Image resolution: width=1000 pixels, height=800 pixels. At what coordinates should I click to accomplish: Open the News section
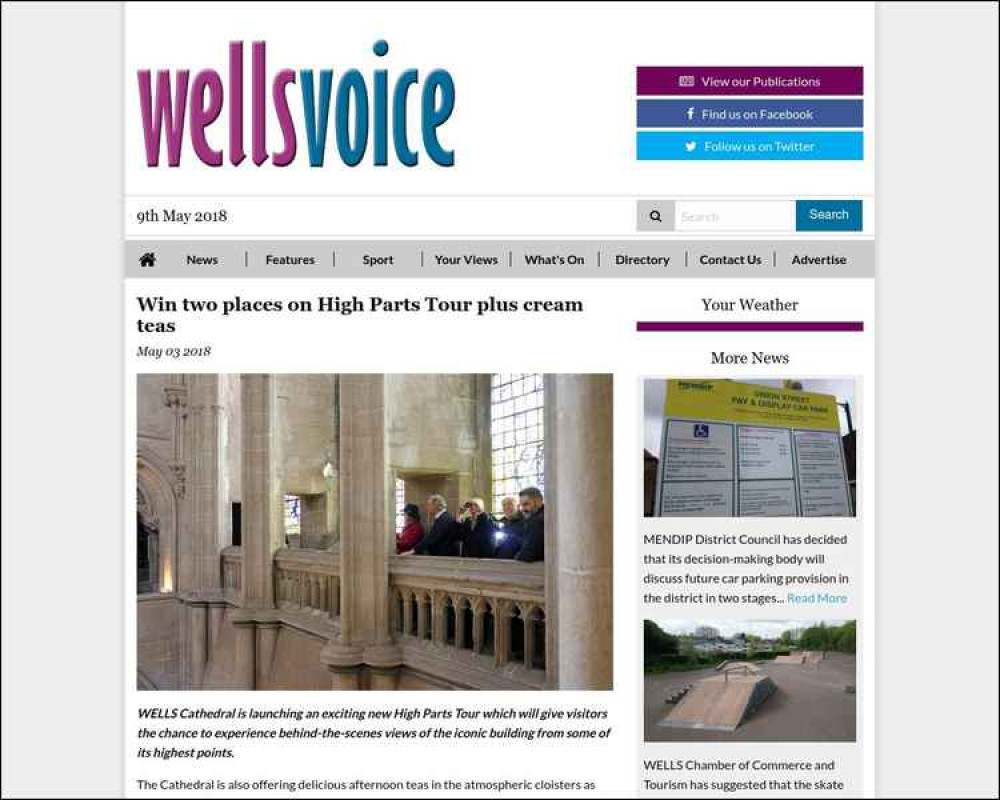point(202,260)
